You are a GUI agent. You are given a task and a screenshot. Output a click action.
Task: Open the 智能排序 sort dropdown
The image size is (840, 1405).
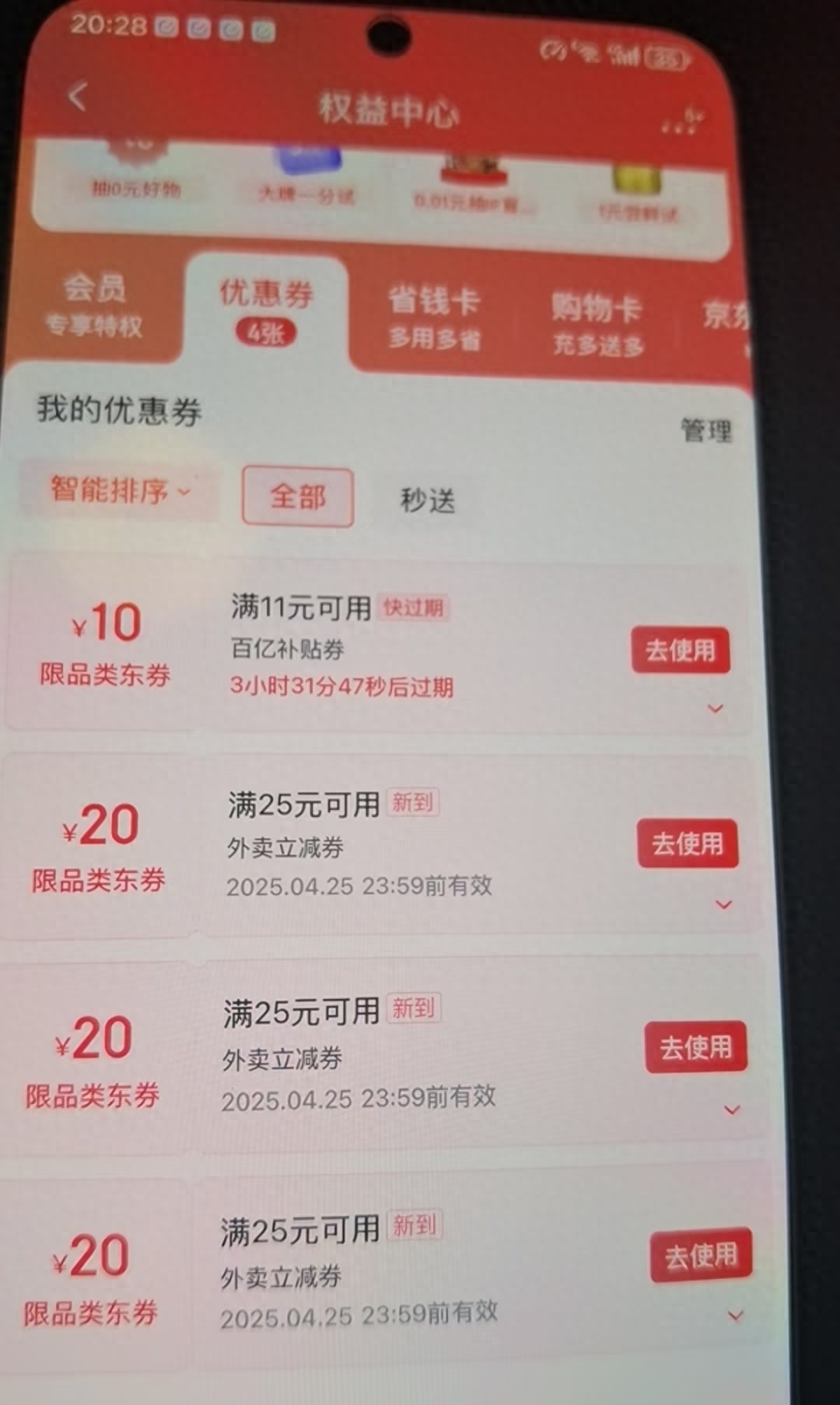coord(120,489)
